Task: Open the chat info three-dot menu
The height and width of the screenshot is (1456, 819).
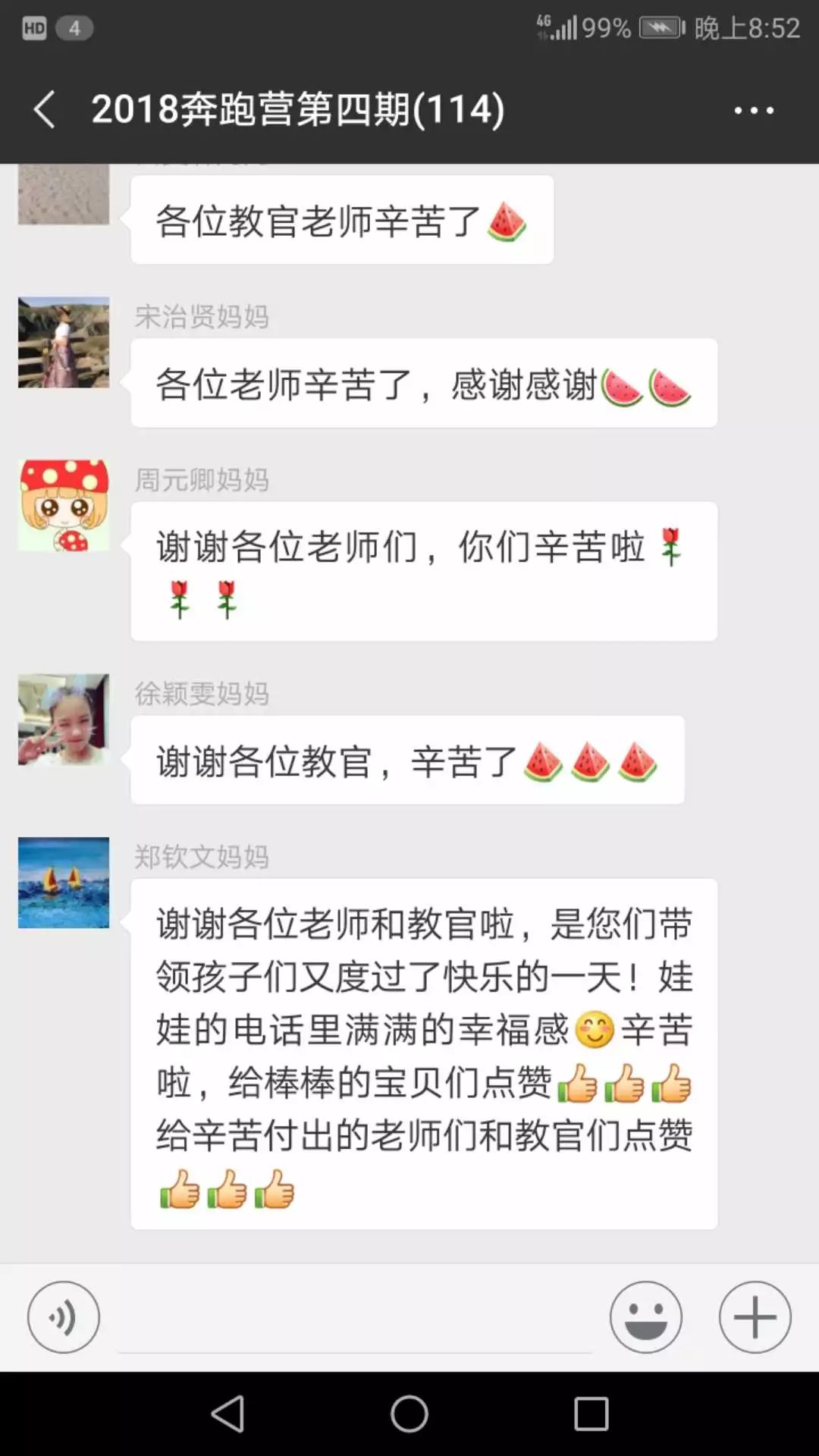Action: (x=754, y=110)
